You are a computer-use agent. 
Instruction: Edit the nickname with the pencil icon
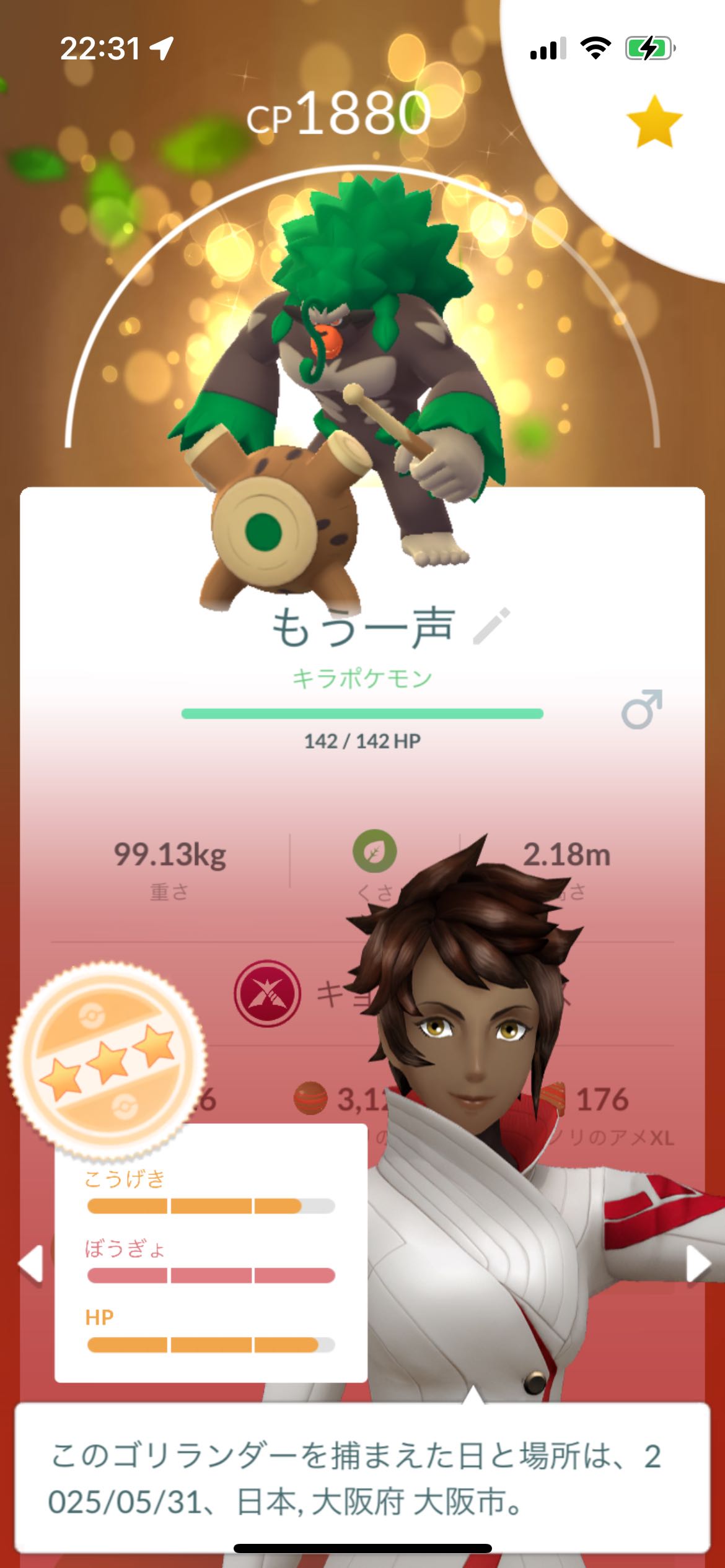click(491, 626)
